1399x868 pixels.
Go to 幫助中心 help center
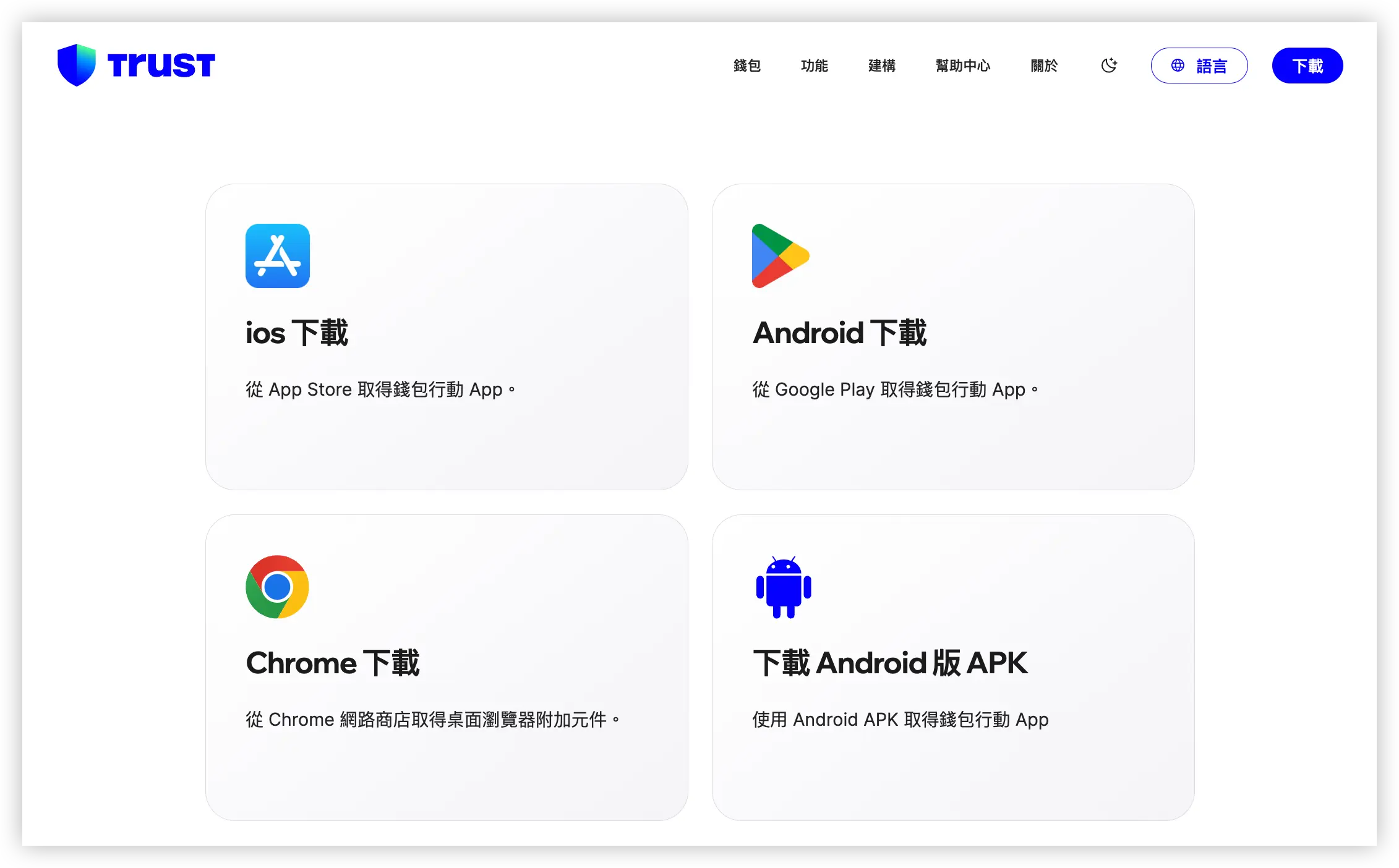pos(962,66)
